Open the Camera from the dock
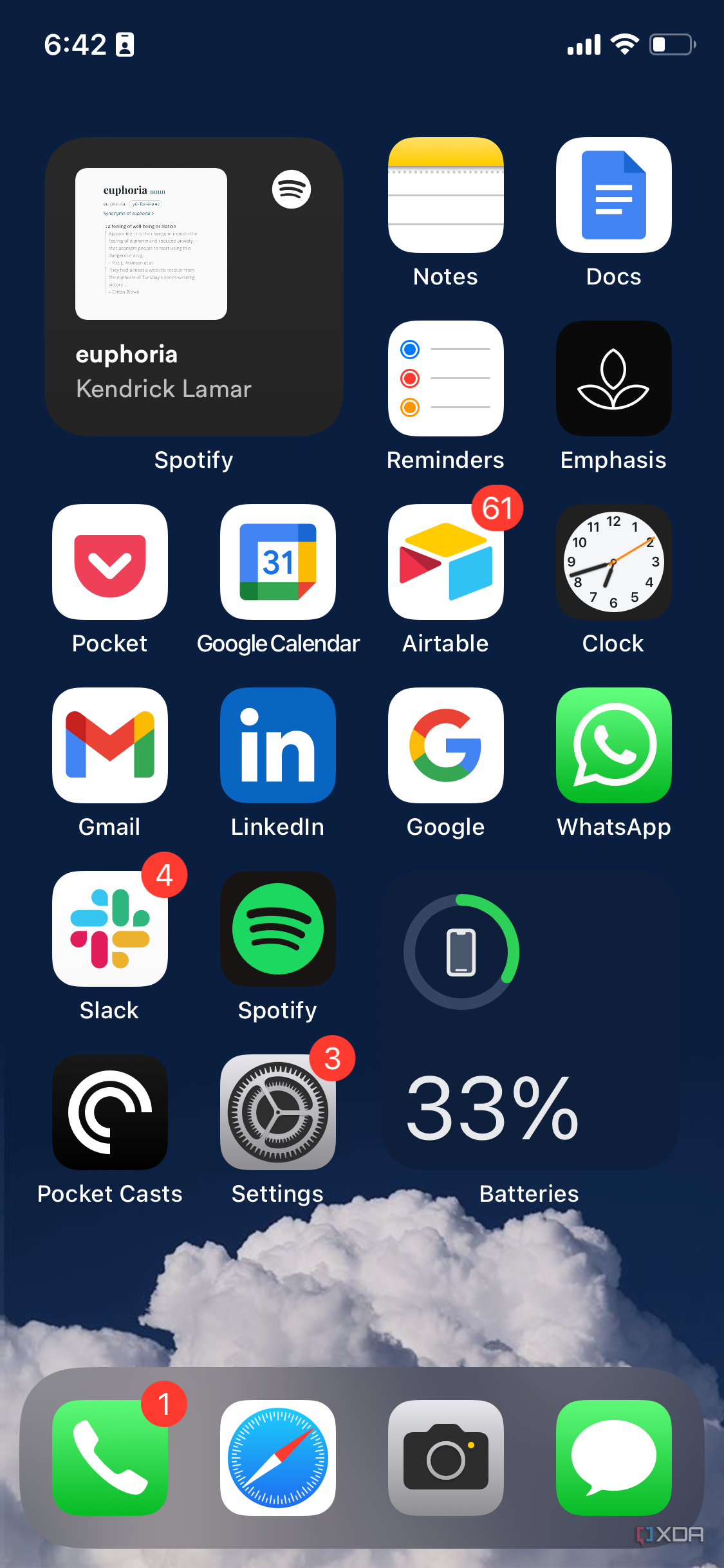The image size is (724, 1568). tap(445, 1458)
